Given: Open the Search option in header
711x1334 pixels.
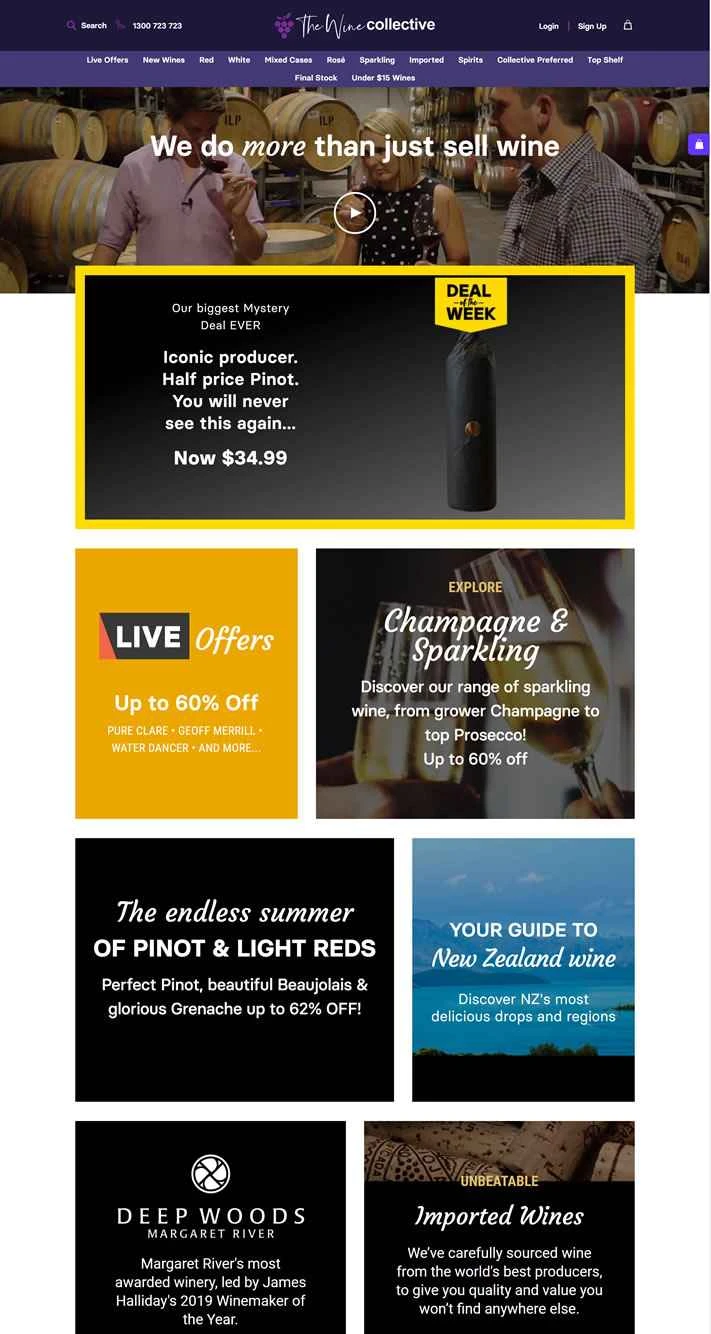Looking at the screenshot, I should (87, 26).
